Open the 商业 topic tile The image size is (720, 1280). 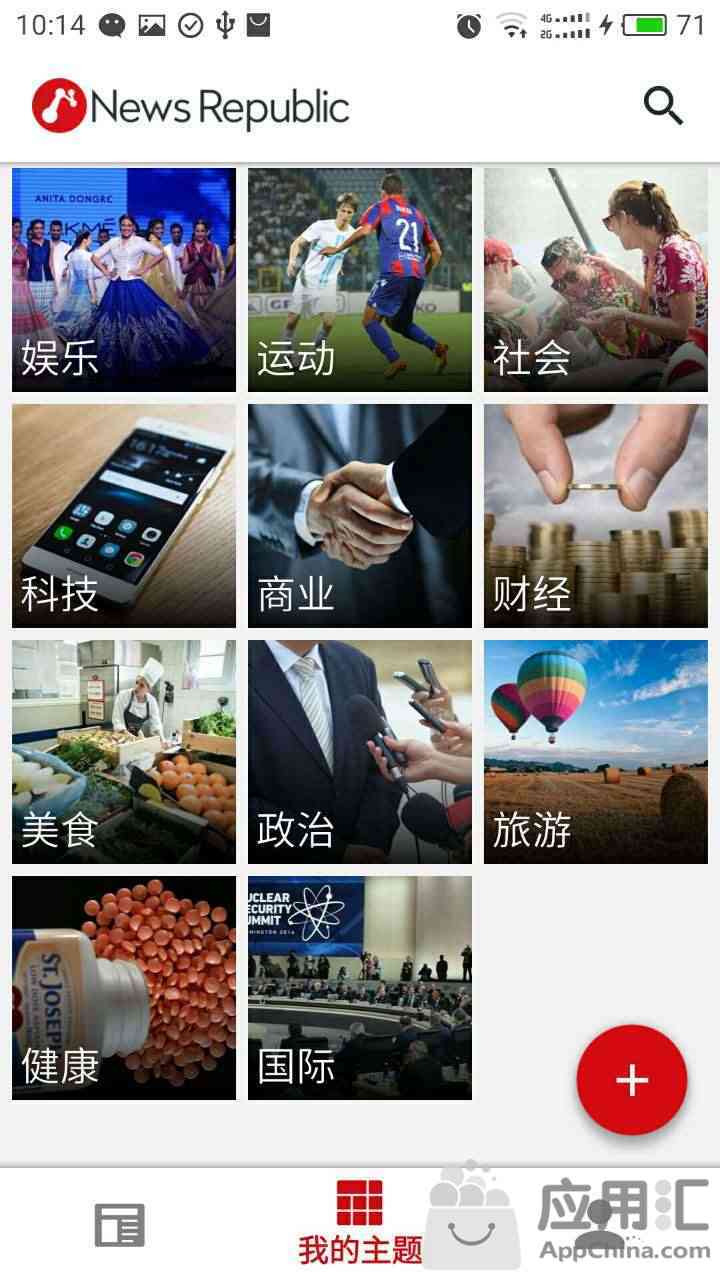(360, 516)
